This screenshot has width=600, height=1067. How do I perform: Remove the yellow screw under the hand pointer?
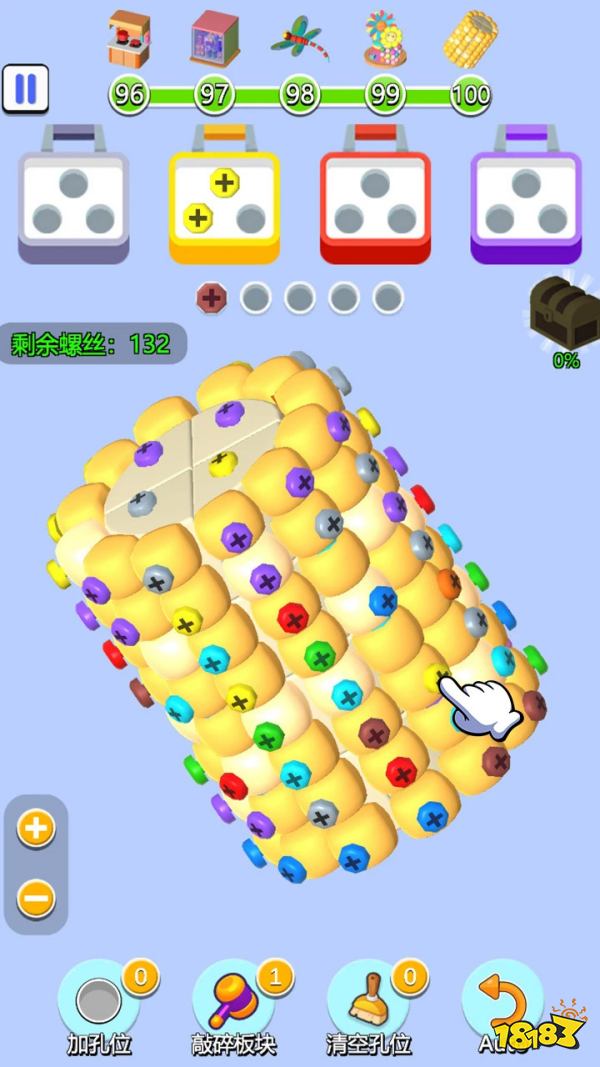(x=438, y=678)
